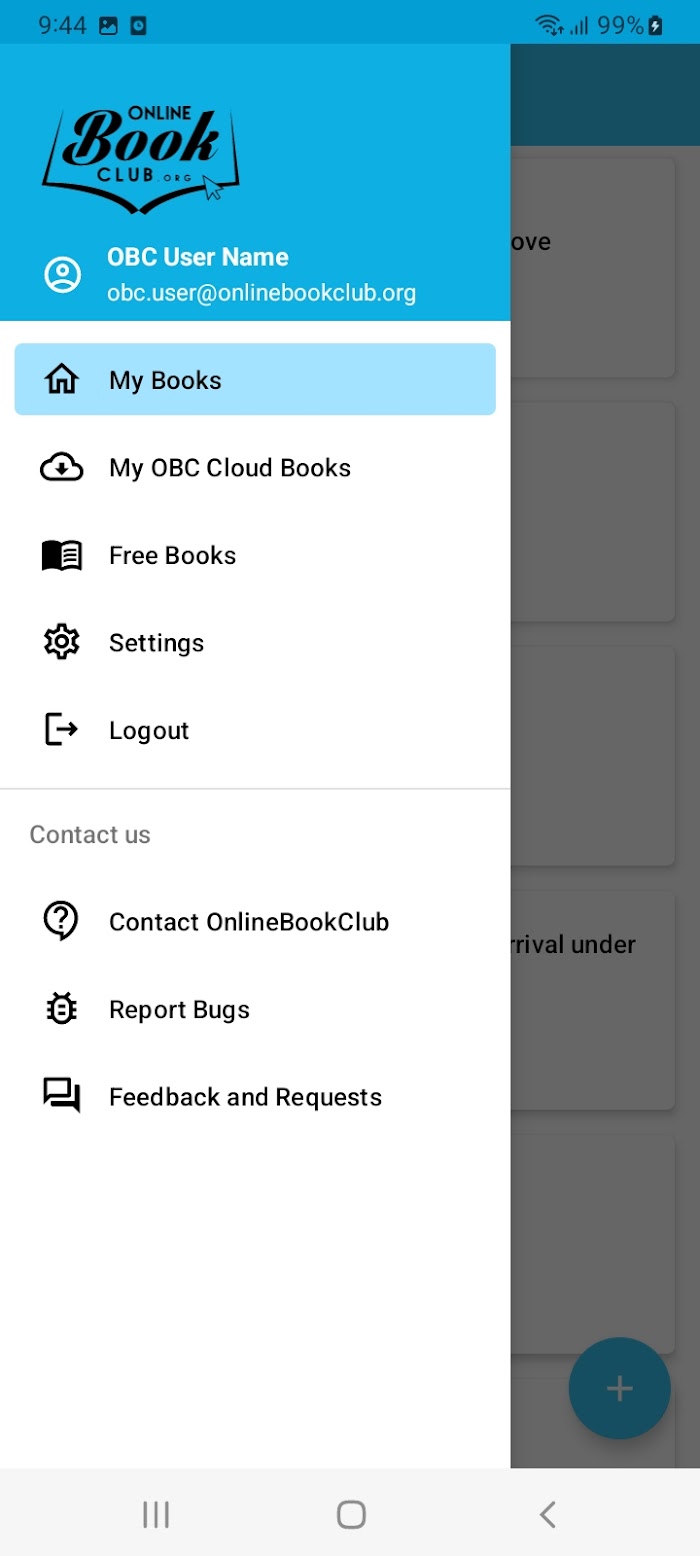Open My OBC Cloud Books
The height and width of the screenshot is (1556, 700).
pos(255,467)
